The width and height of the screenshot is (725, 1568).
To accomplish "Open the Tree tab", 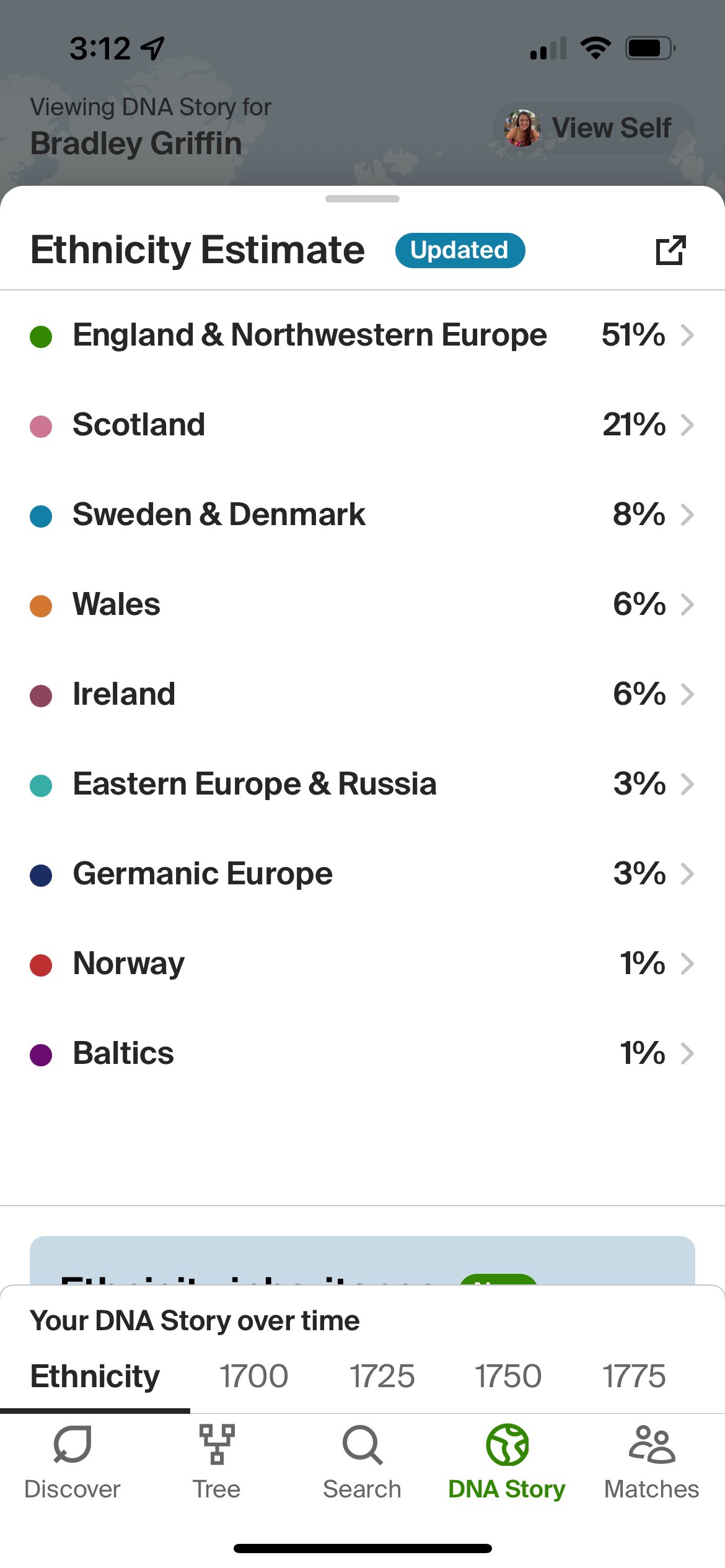I will 217,1462.
